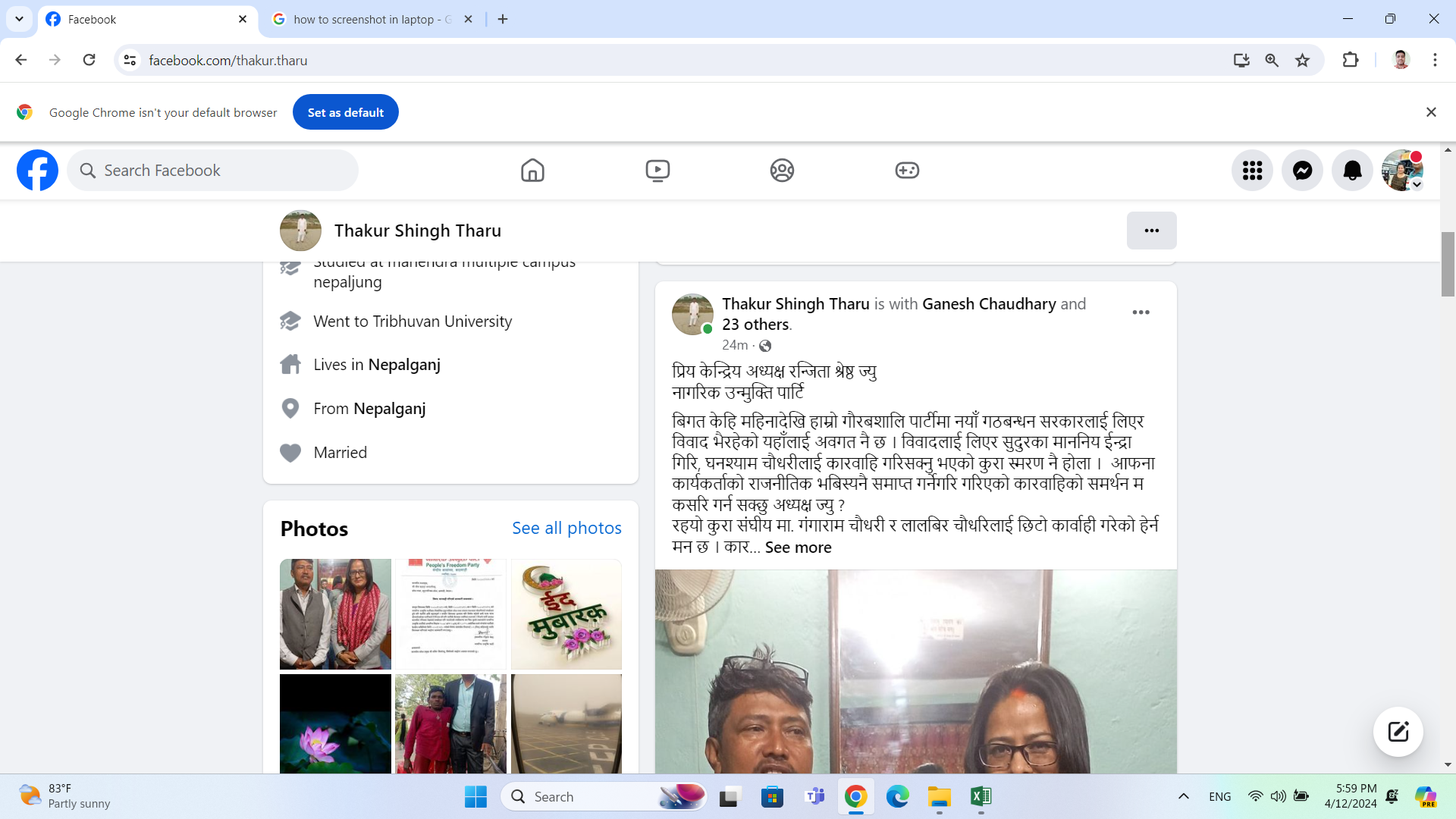The height and width of the screenshot is (819, 1456).
Task: Open the Facebook menu grid icon
Action: tap(1252, 171)
